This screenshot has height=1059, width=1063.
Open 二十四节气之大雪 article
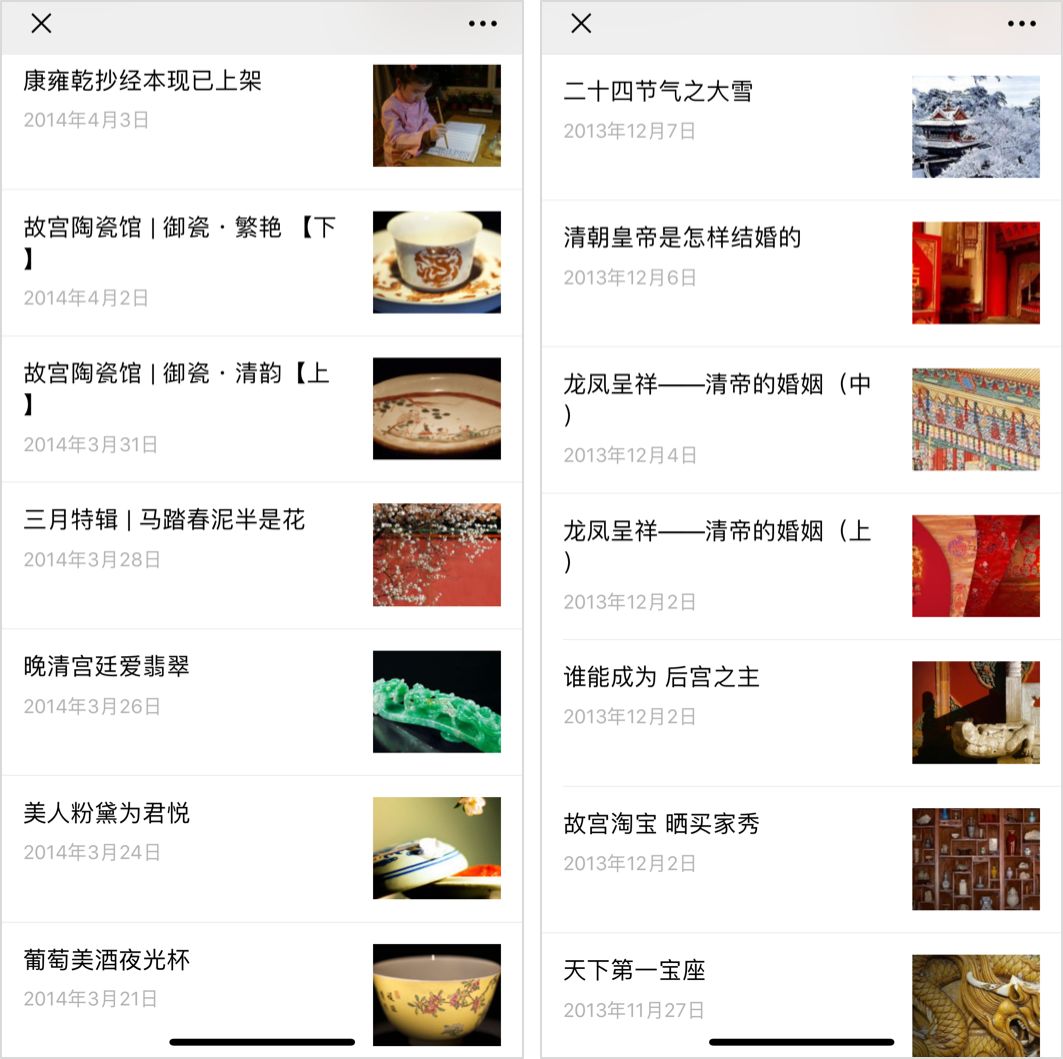click(x=658, y=92)
